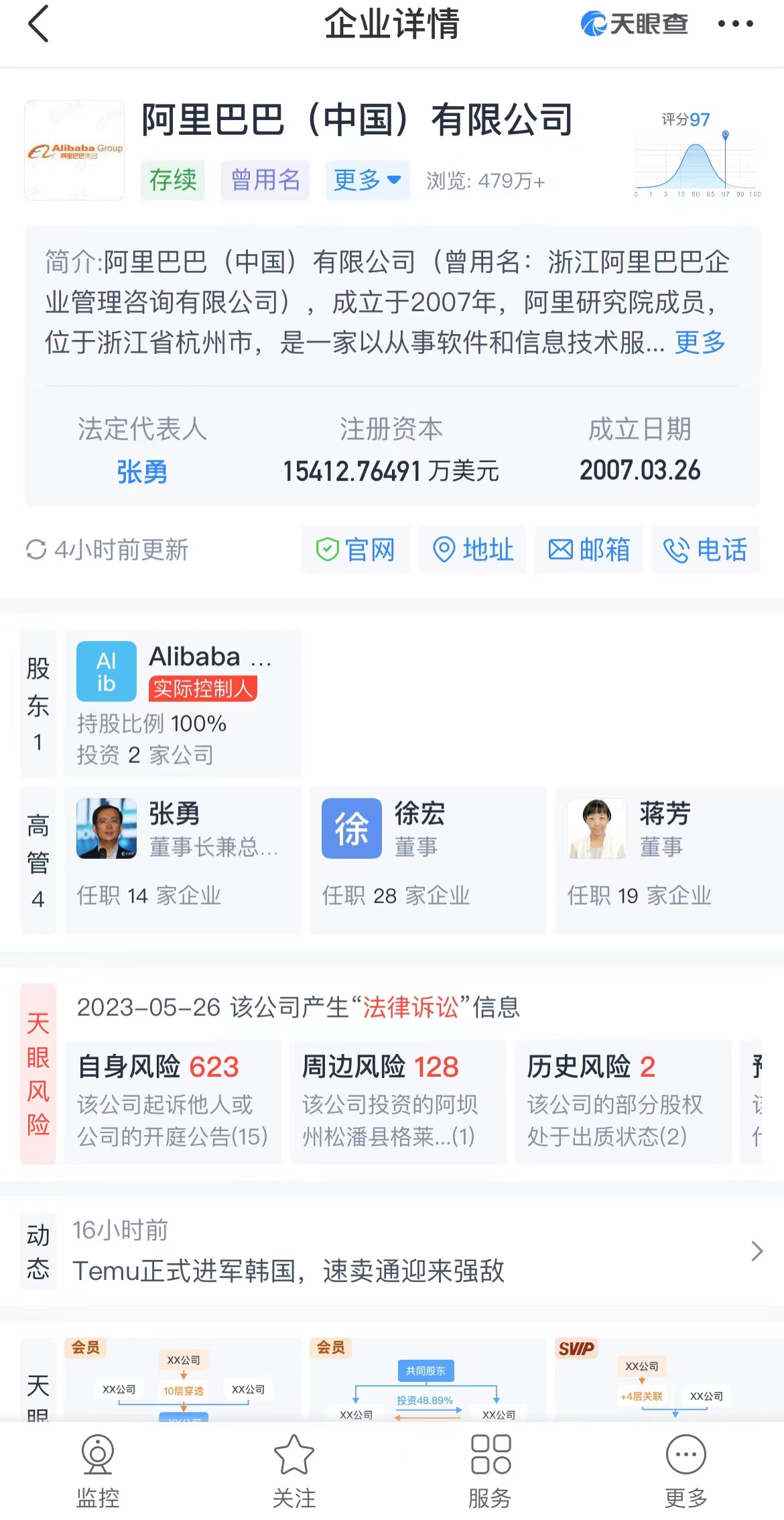The width and height of the screenshot is (784, 1520).
Task: Follow company with 关注 star
Action: tap(293, 1471)
